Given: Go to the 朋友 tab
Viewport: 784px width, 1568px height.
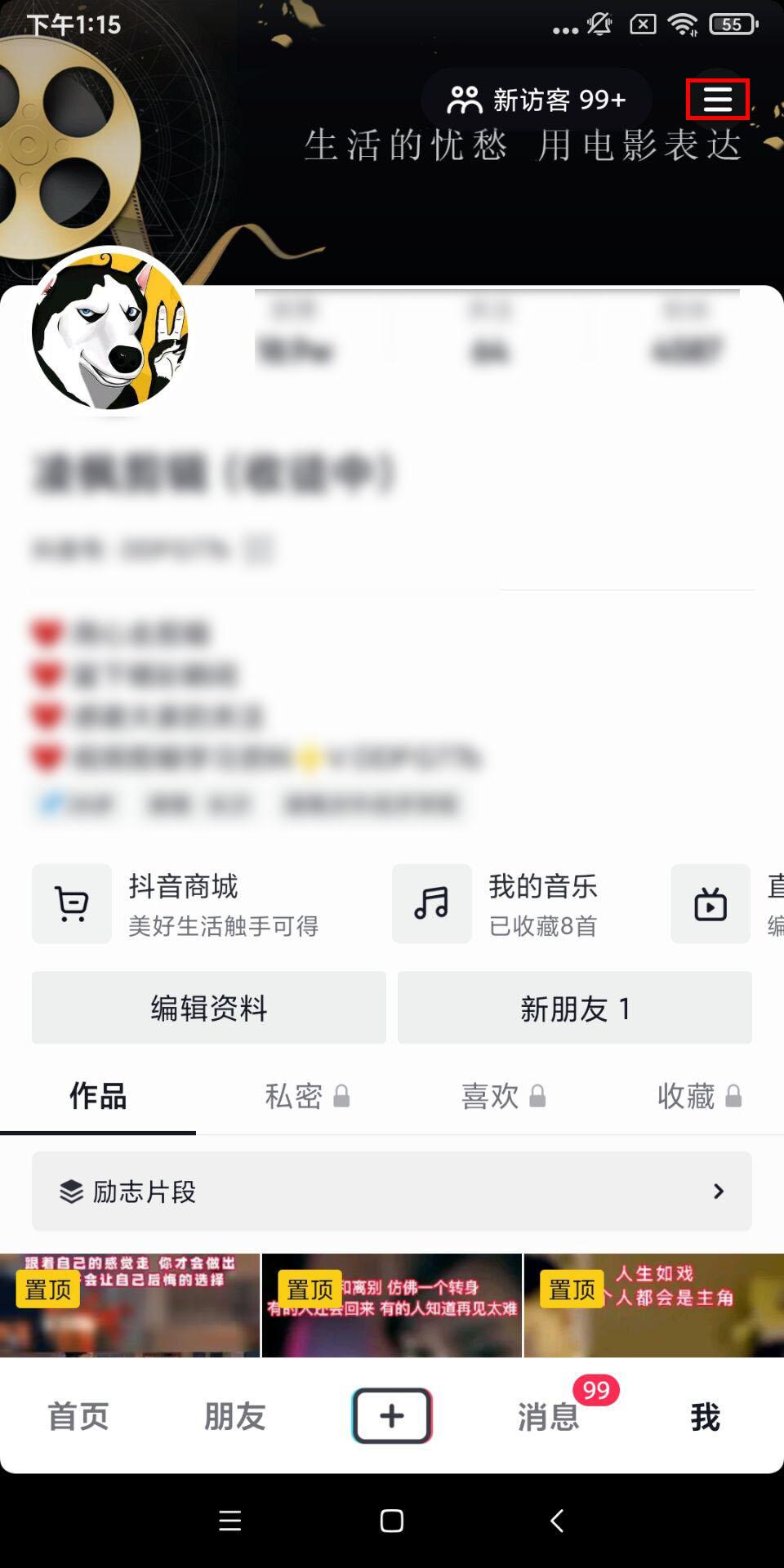Looking at the screenshot, I should 235,1416.
